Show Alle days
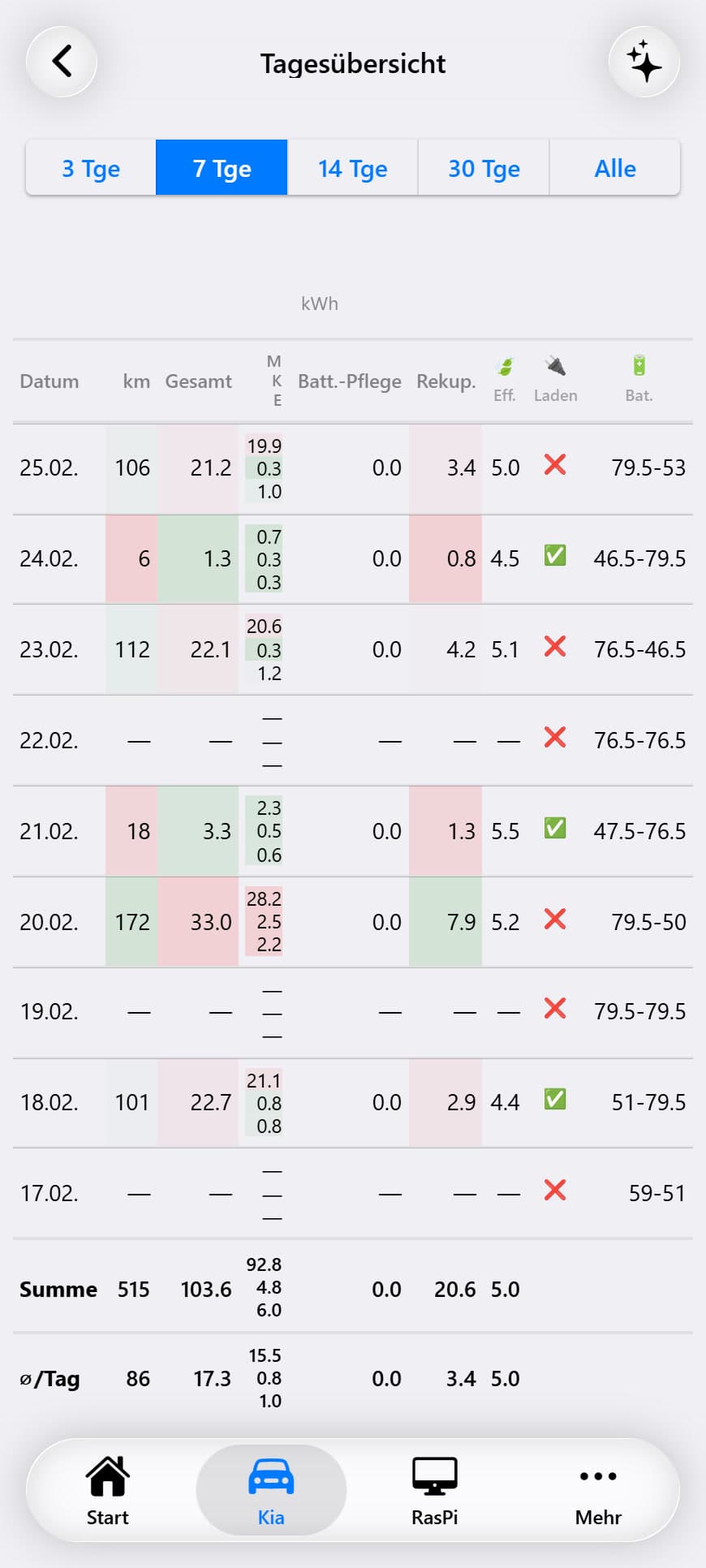This screenshot has width=706, height=1568. (x=615, y=168)
